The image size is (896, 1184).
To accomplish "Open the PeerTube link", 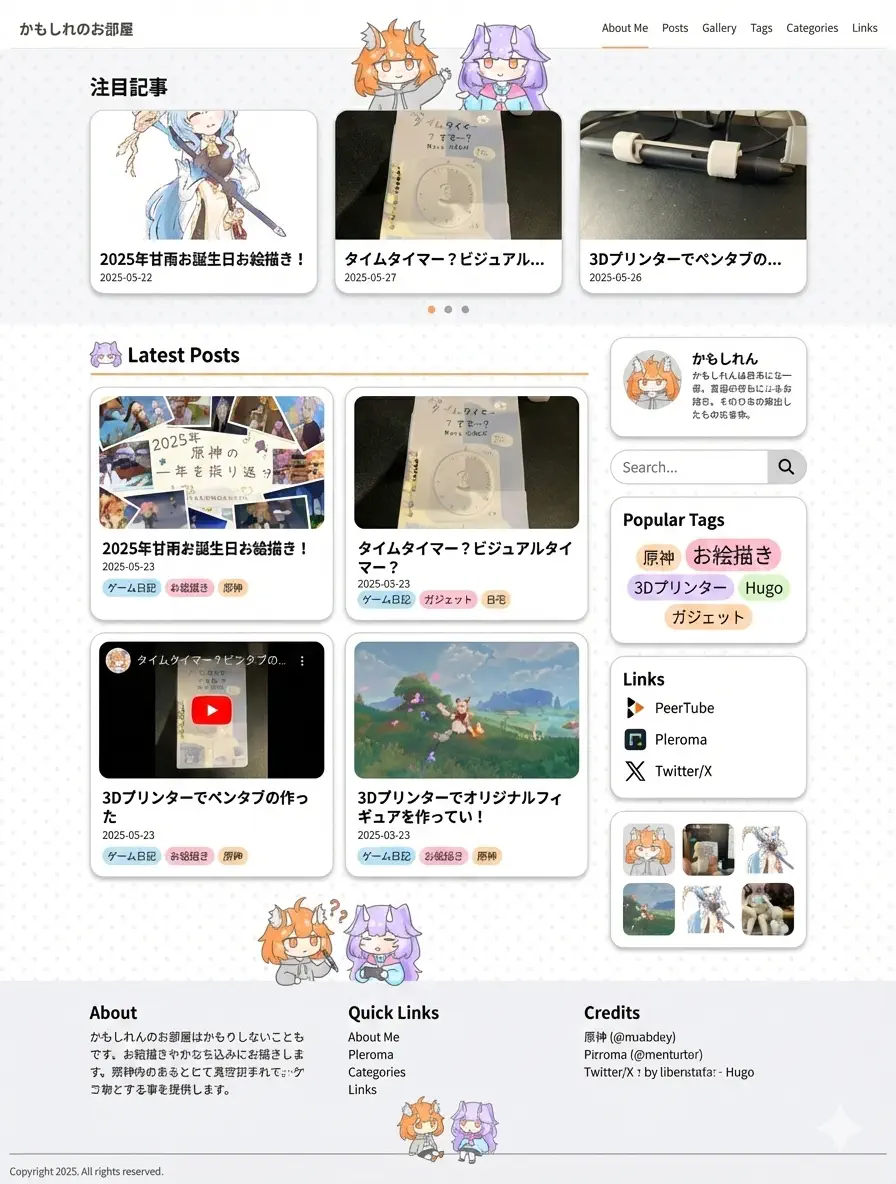I will tap(684, 708).
